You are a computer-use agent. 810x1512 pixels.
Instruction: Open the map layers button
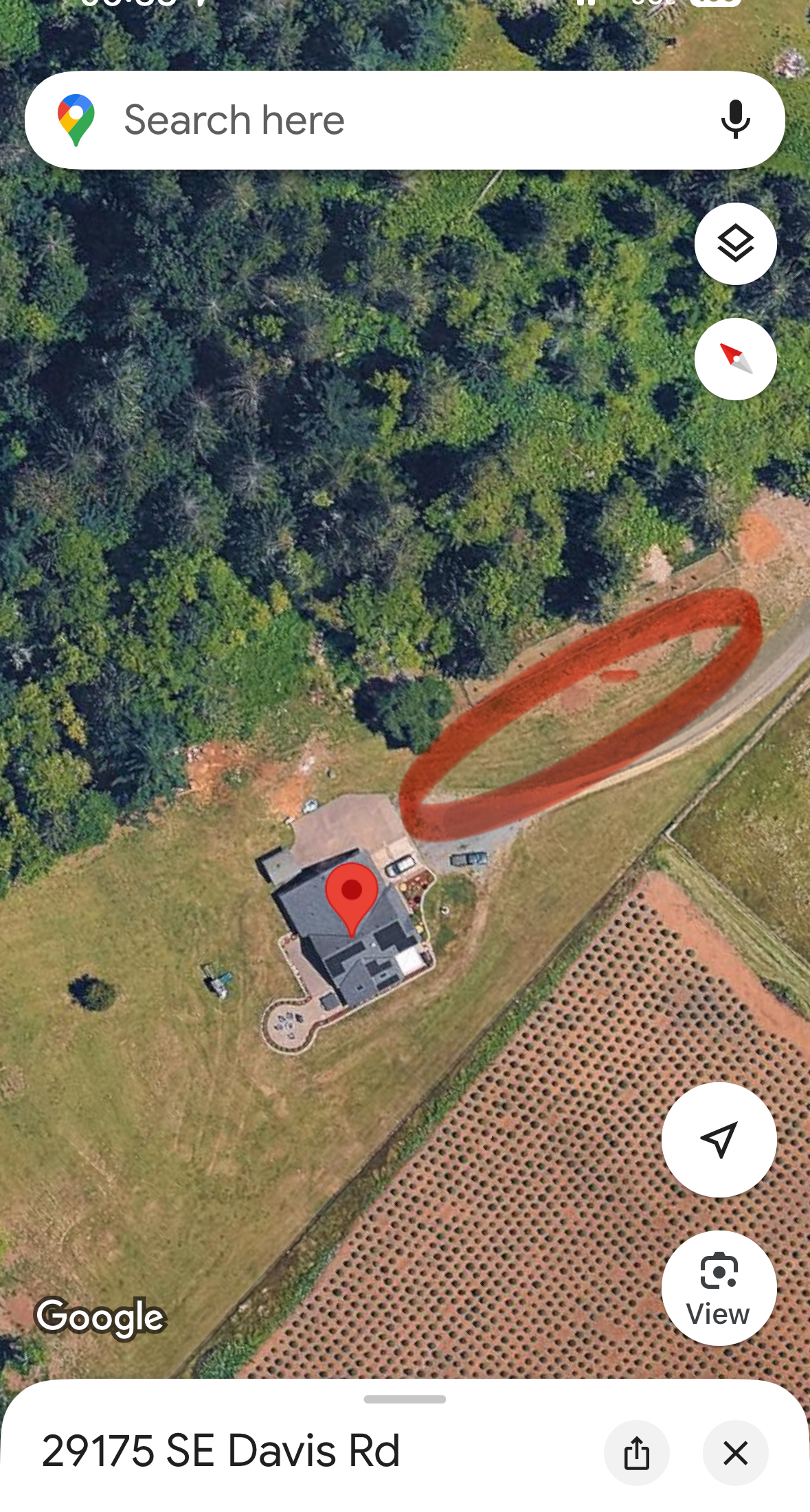coord(735,244)
